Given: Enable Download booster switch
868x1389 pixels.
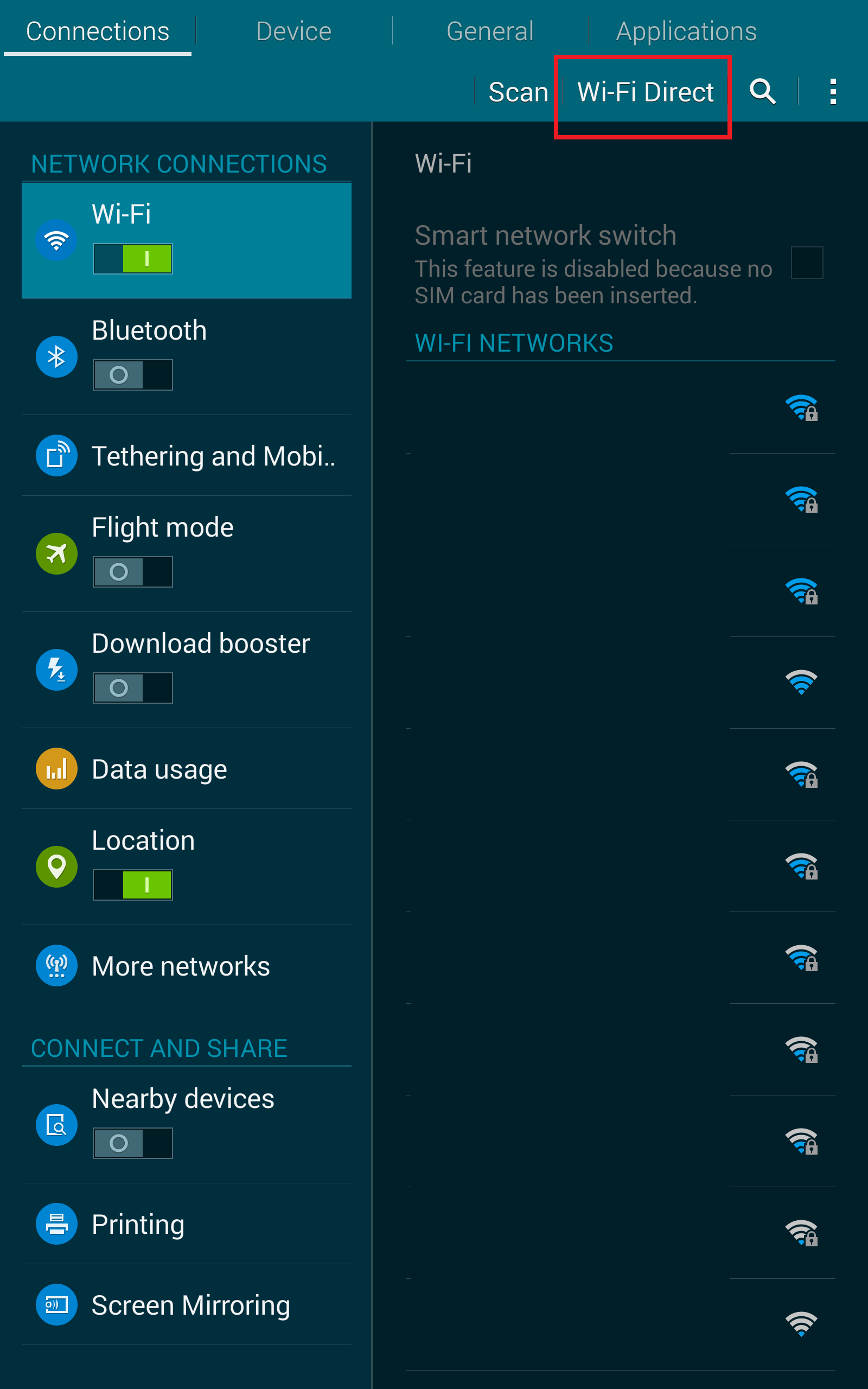Looking at the screenshot, I should click(x=132, y=687).
